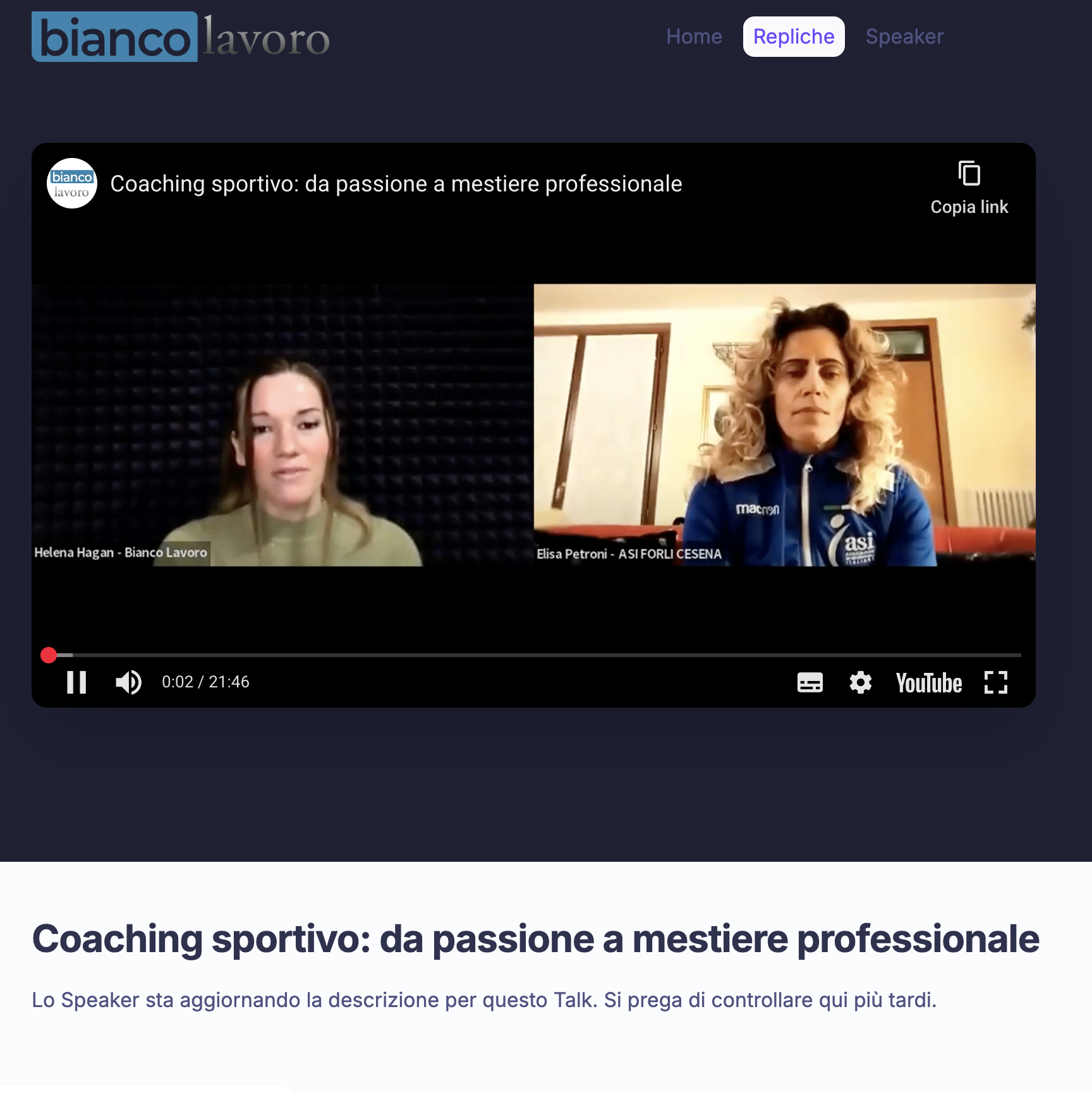Image resolution: width=1092 pixels, height=1093 pixels.
Task: Mute the video volume
Action: tap(128, 682)
